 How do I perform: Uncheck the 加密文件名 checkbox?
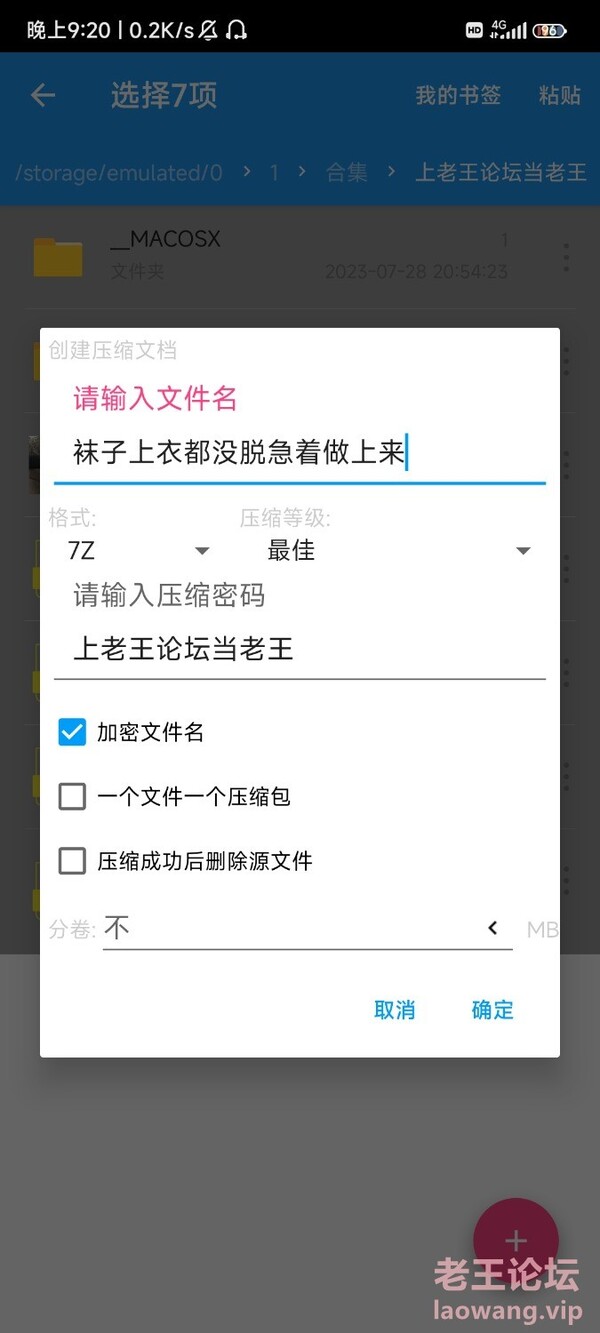72,732
